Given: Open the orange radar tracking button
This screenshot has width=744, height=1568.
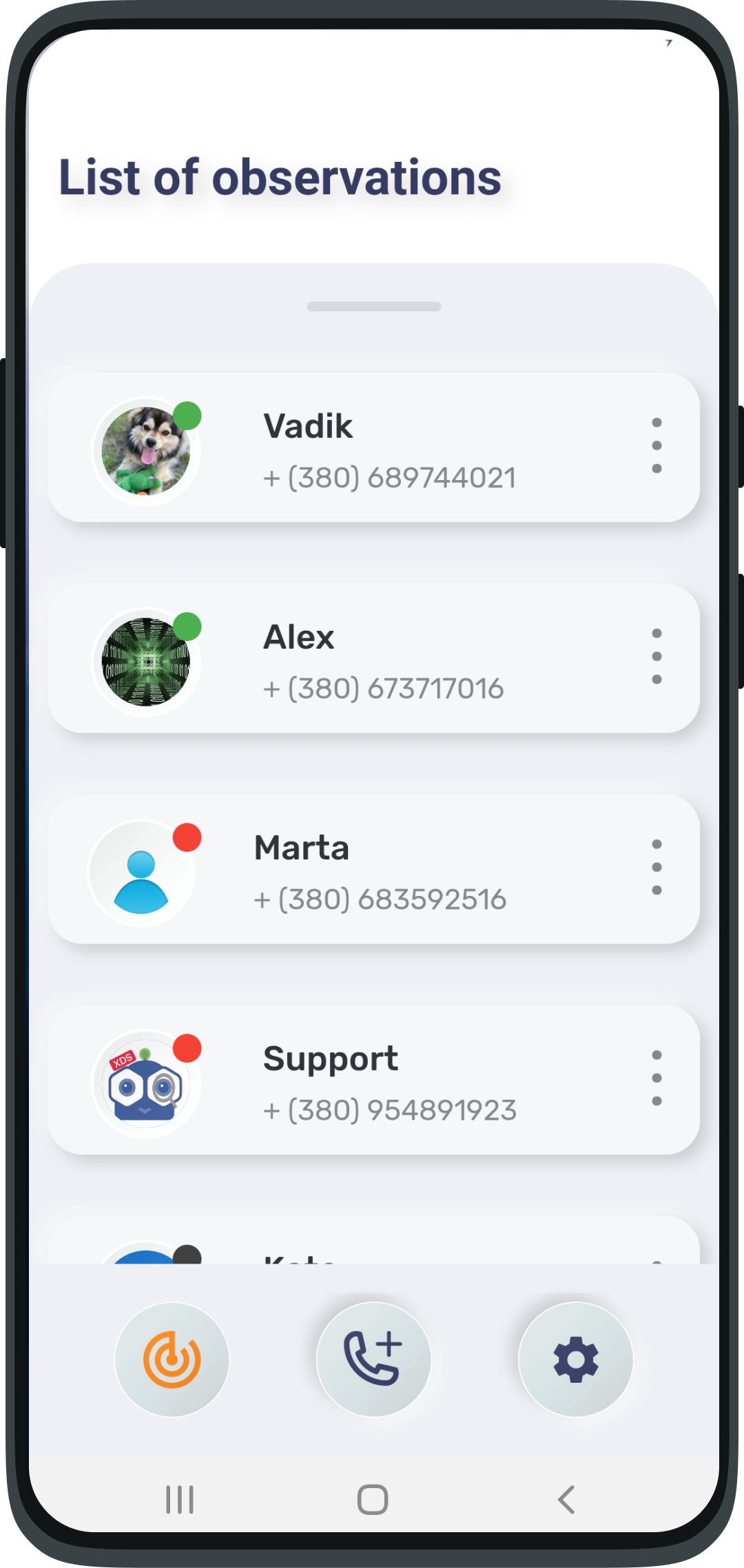Looking at the screenshot, I should point(172,1359).
